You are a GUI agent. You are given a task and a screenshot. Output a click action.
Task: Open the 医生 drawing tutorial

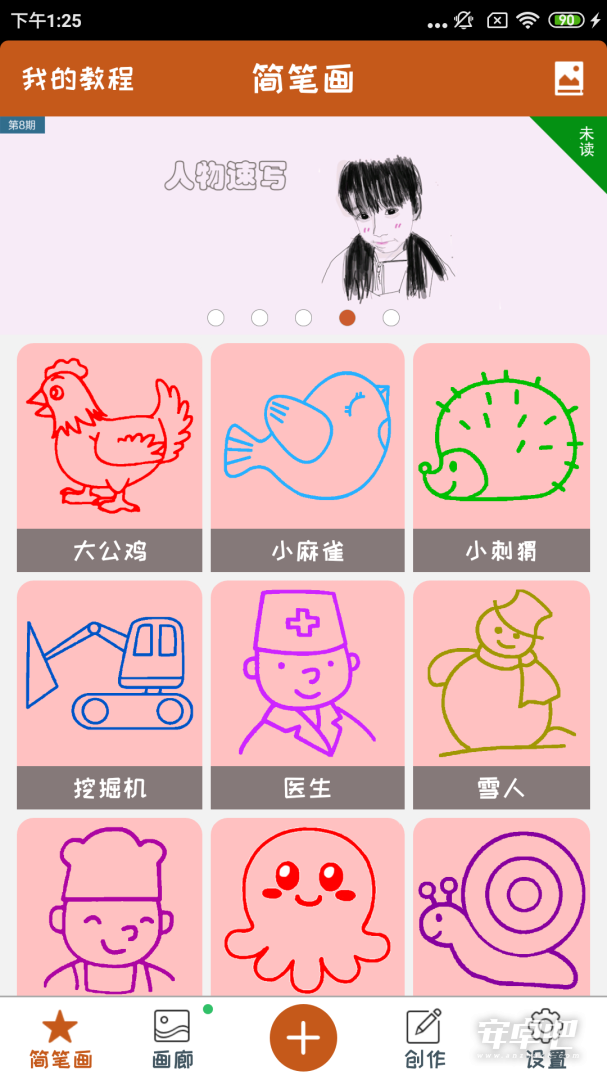coord(307,694)
